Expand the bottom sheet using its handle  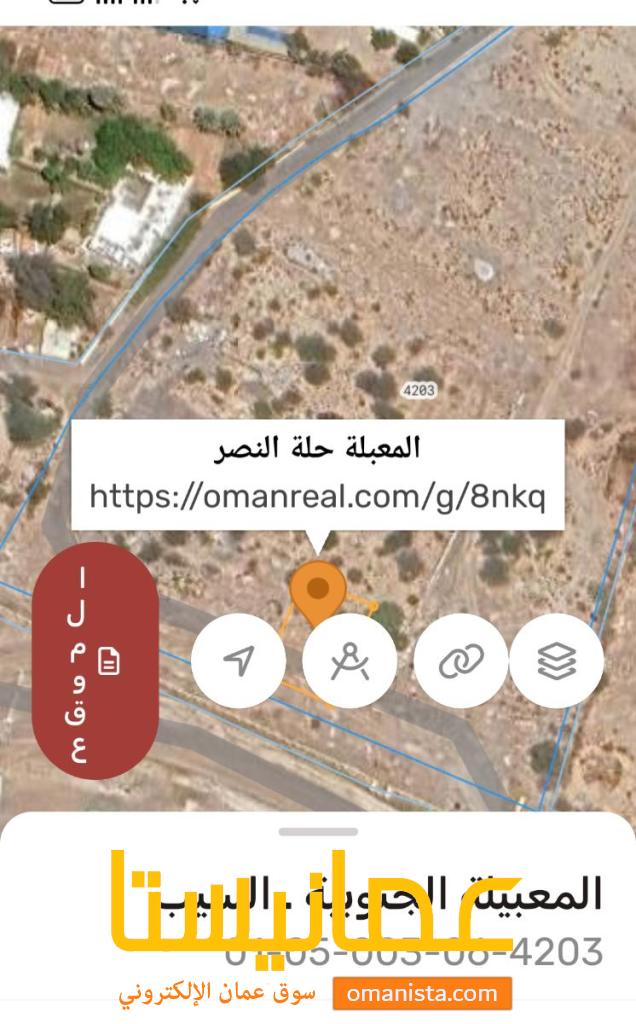(318, 831)
